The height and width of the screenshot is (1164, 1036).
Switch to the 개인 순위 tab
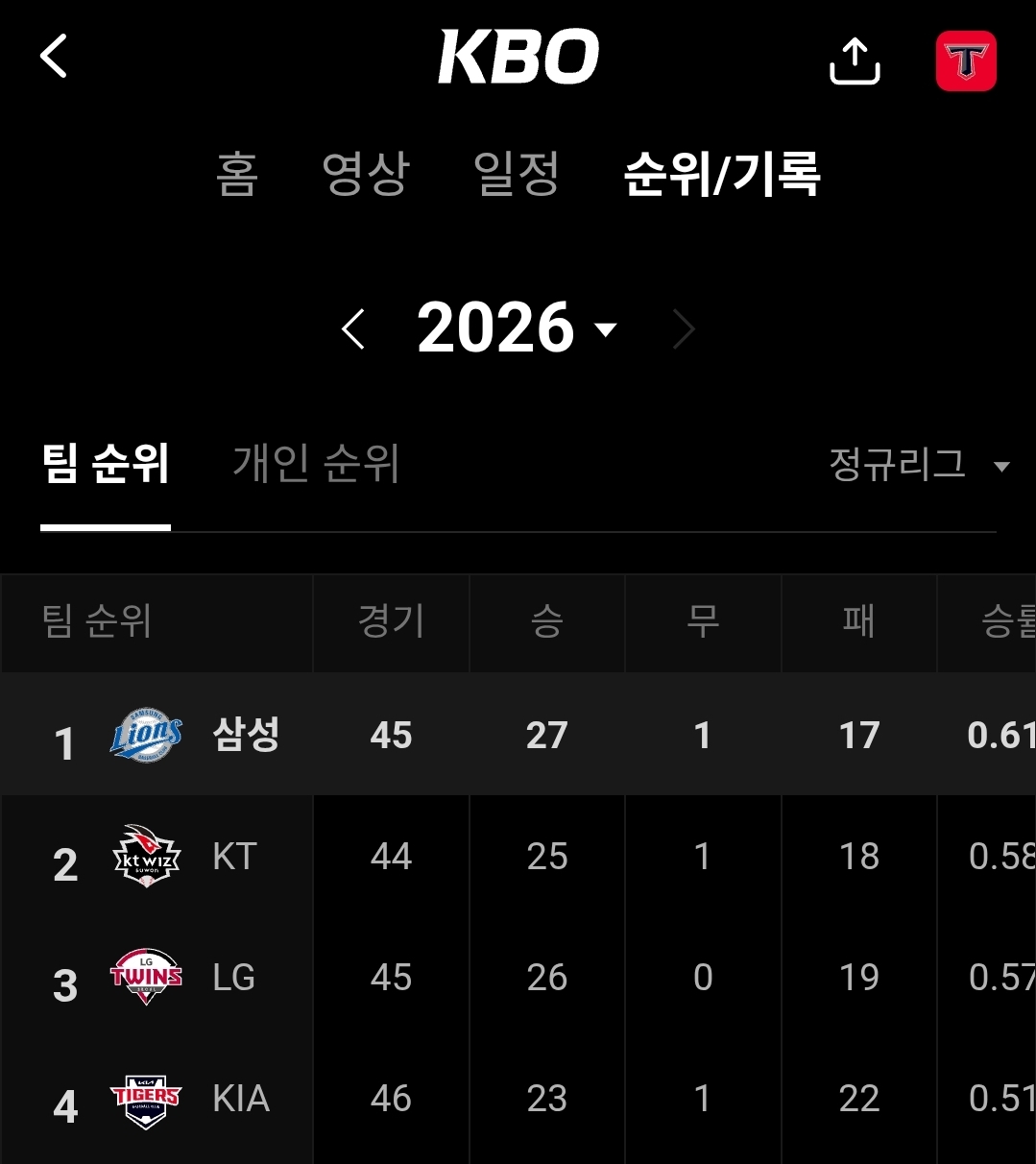coord(316,465)
